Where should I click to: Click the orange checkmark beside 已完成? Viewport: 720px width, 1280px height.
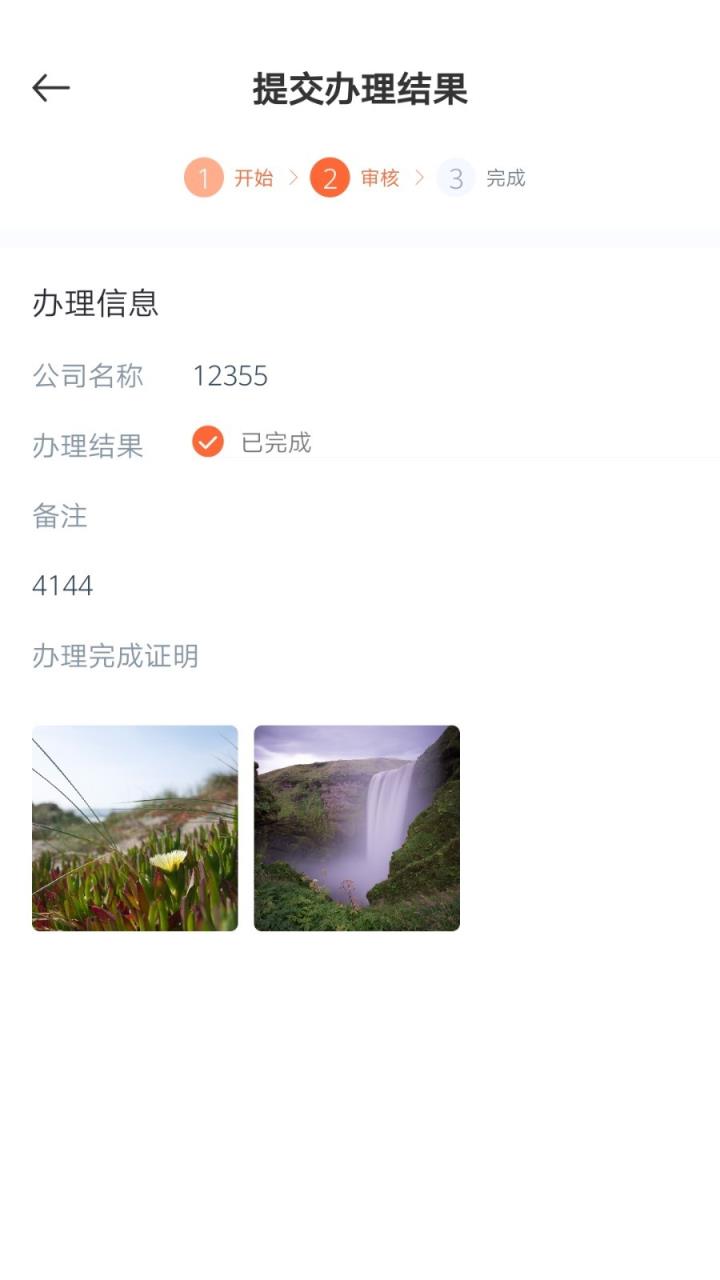[207, 440]
